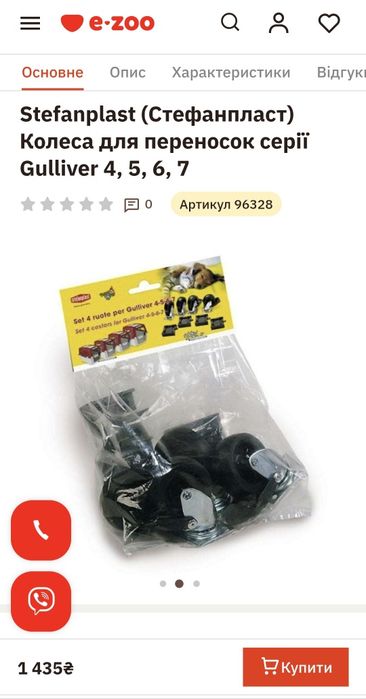This screenshot has height=699, width=366.
Task: Contact via the Viber button
Action: pyautogui.click(x=41, y=601)
